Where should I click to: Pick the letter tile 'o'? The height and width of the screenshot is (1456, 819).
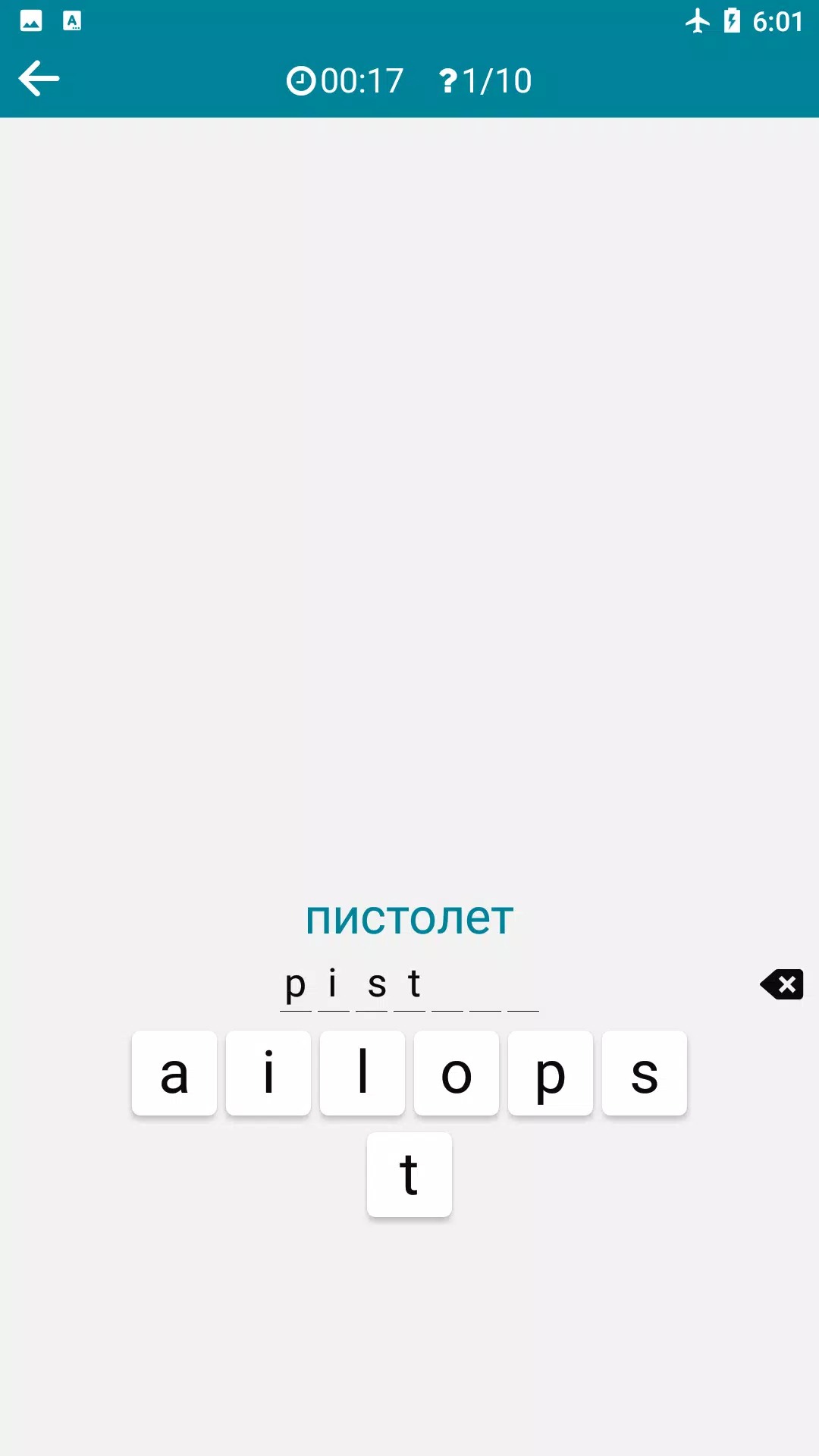point(457,1073)
